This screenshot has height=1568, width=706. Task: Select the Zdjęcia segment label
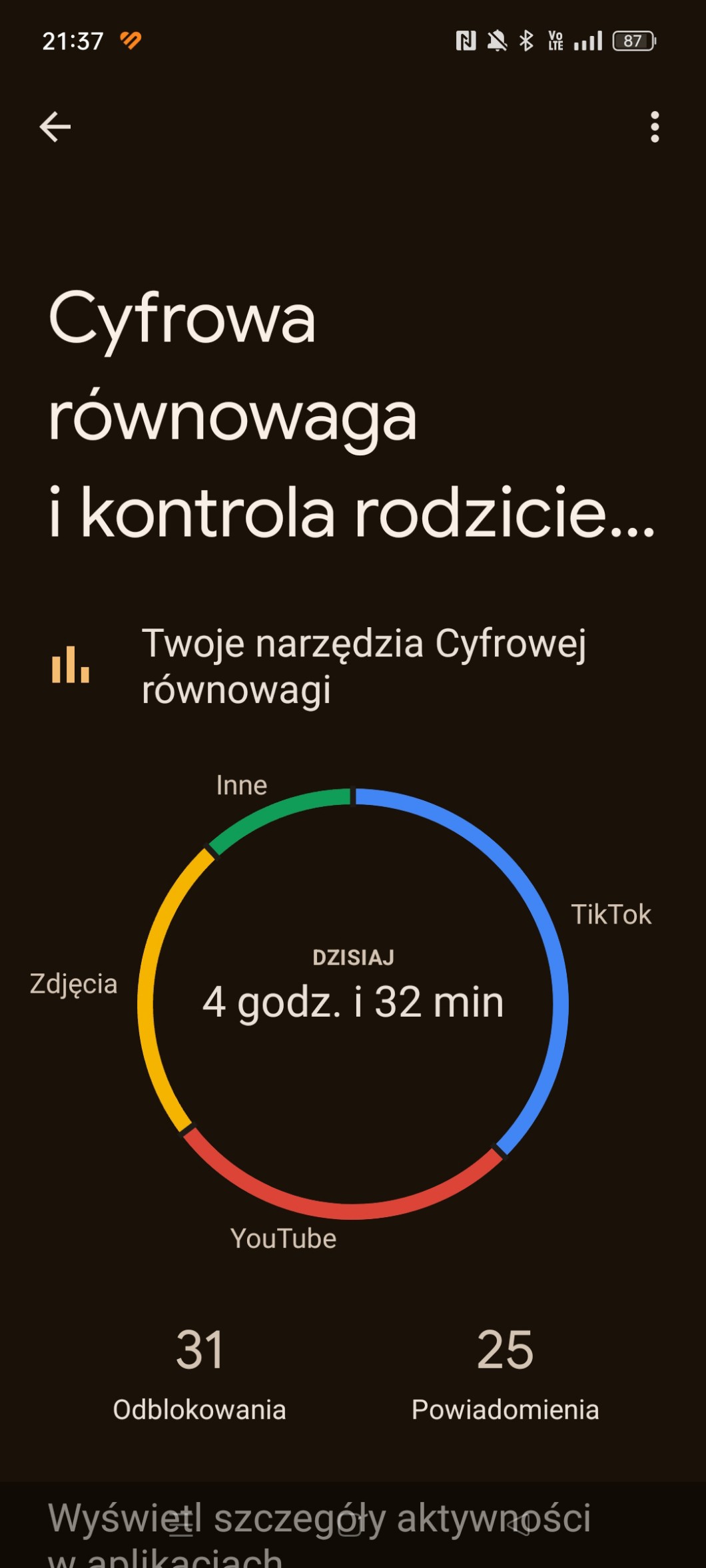pyautogui.click(x=73, y=983)
